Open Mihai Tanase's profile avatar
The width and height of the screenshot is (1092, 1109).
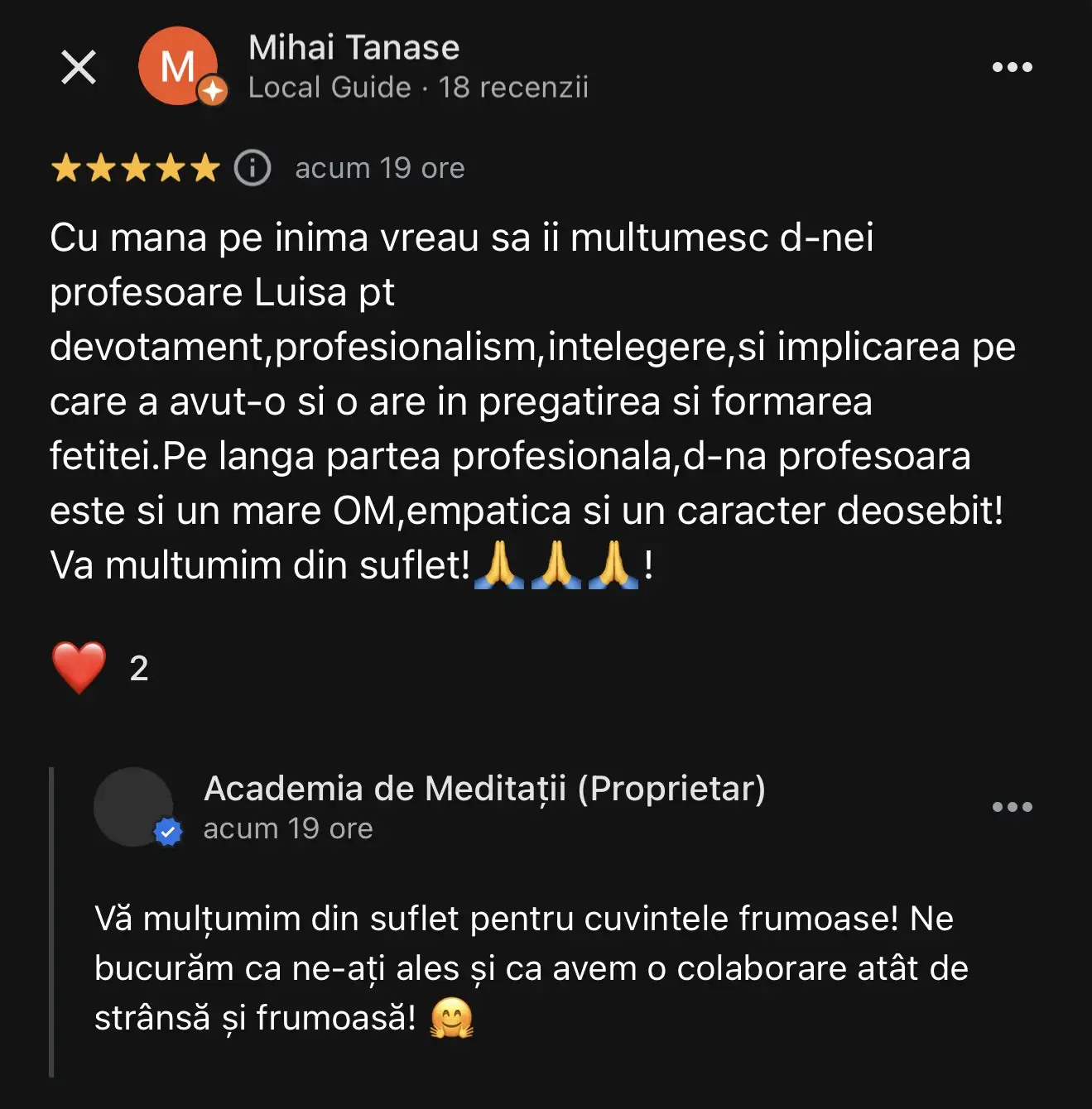click(x=178, y=66)
